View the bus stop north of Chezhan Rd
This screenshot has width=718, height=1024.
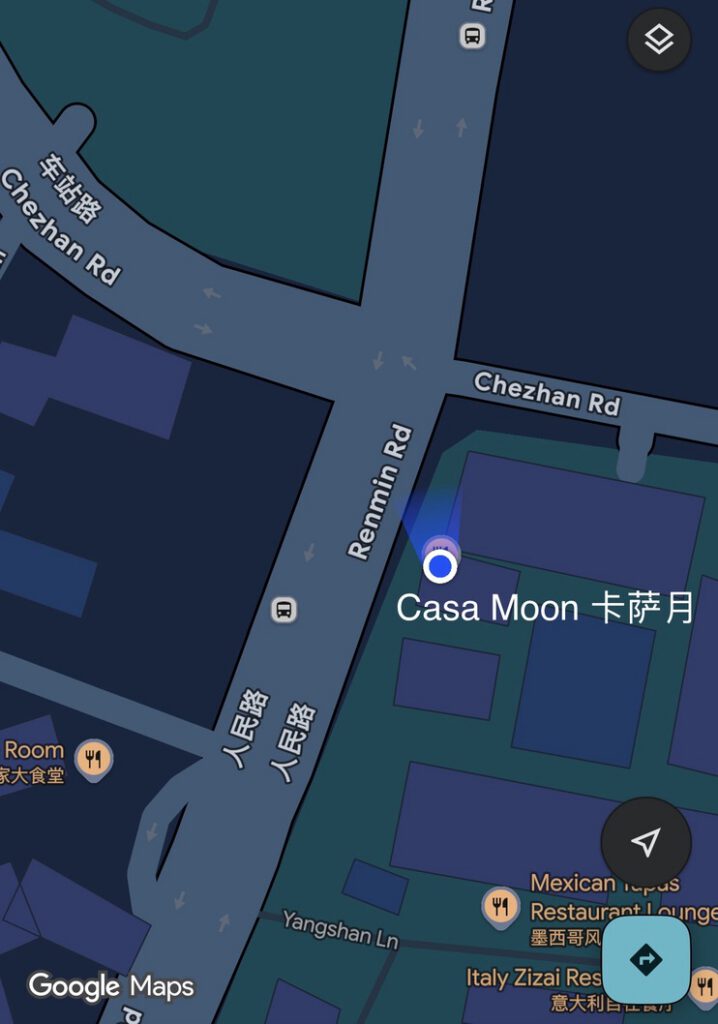tap(472, 36)
